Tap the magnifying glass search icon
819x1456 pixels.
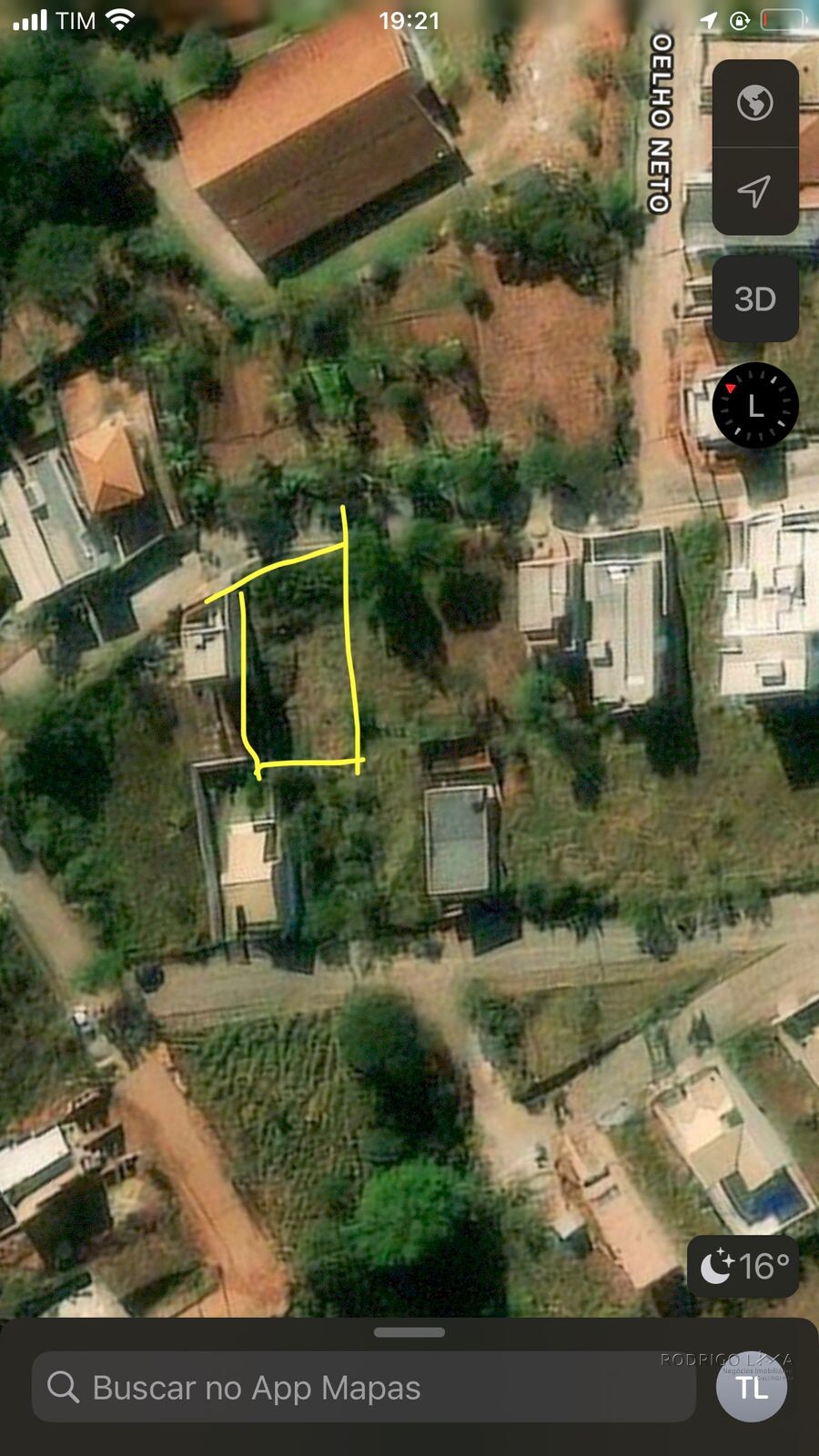point(62,1388)
